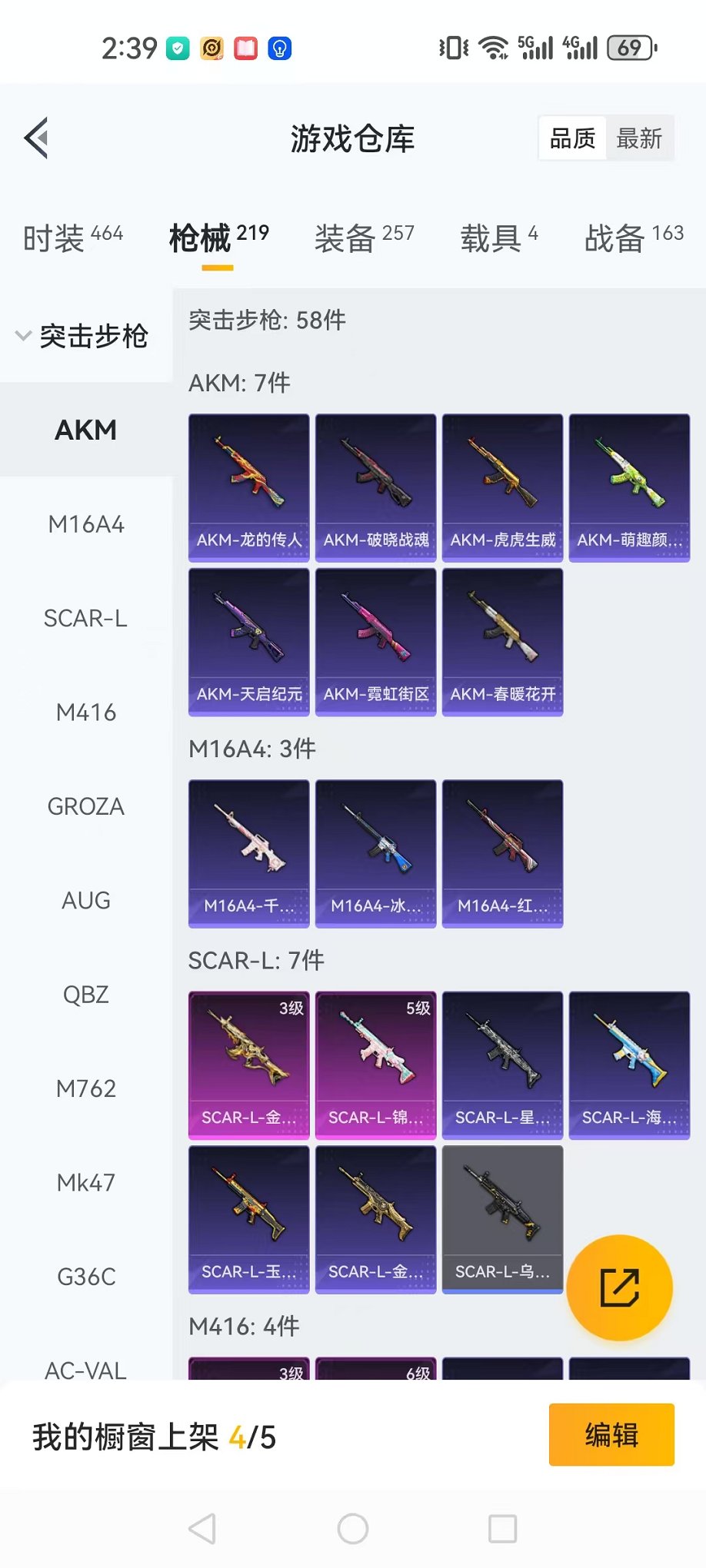Sort items by 最新
The width and height of the screenshot is (706, 1568).
pyautogui.click(x=639, y=139)
